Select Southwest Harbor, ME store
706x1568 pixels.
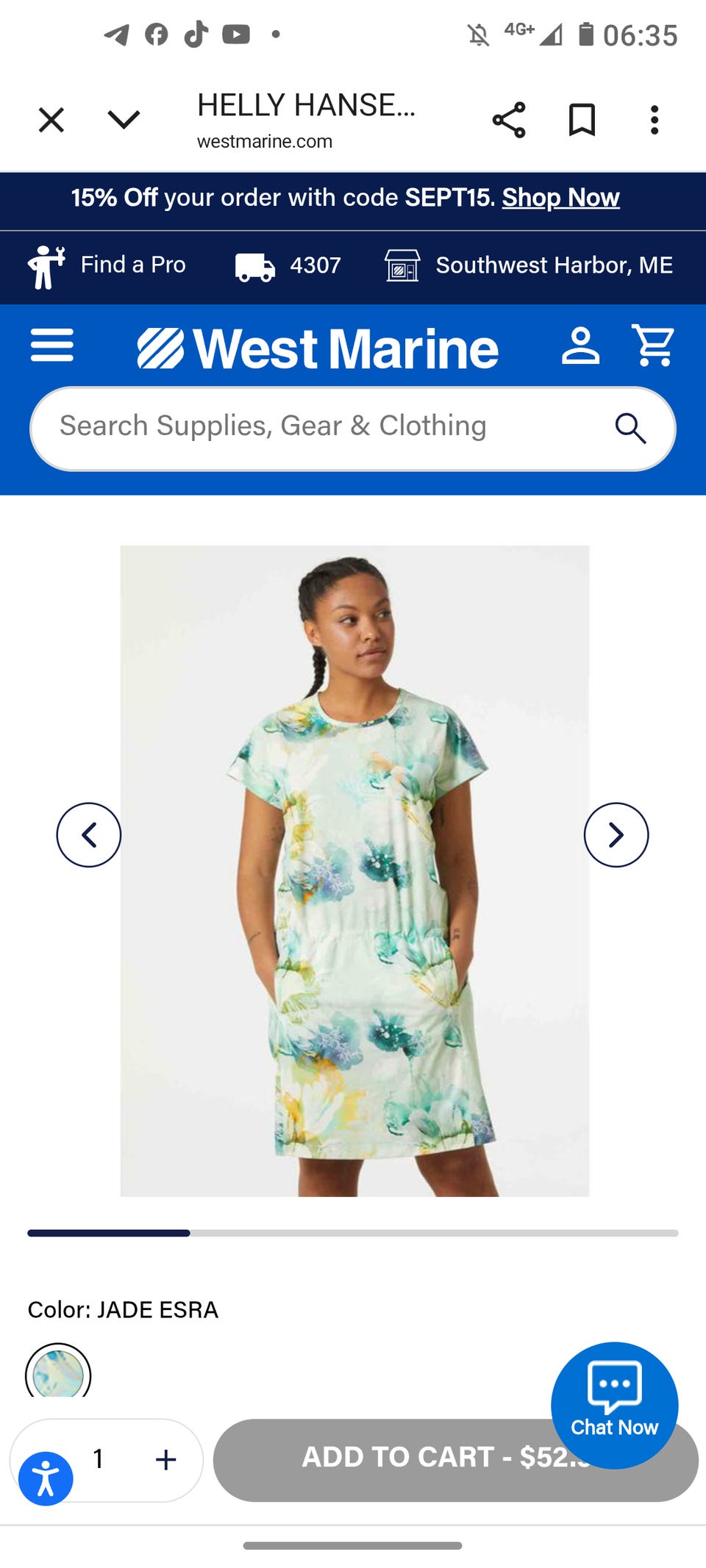(529, 265)
